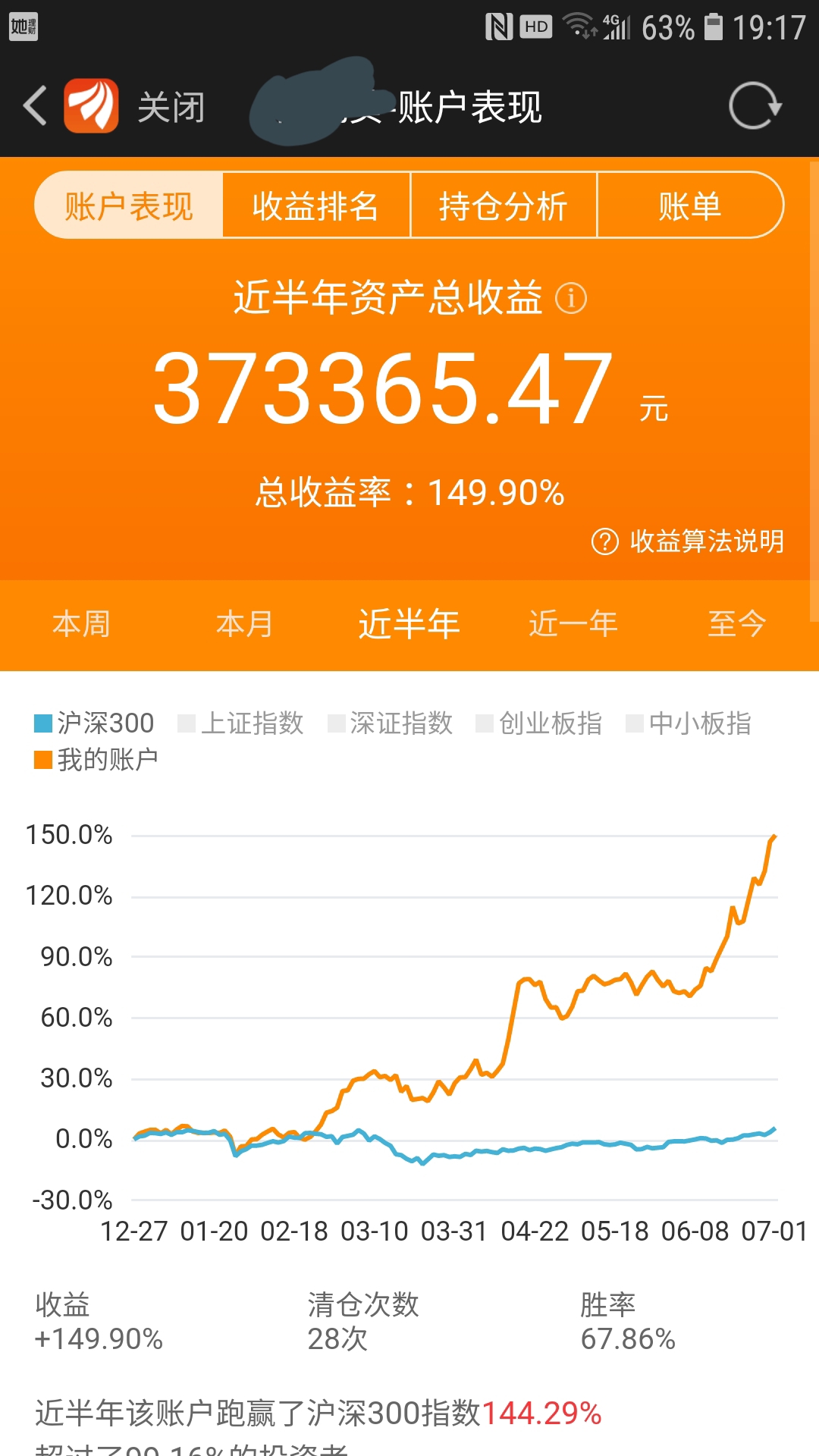Refresh the account performance page
Viewport: 819px width, 1456px height.
pos(755,106)
